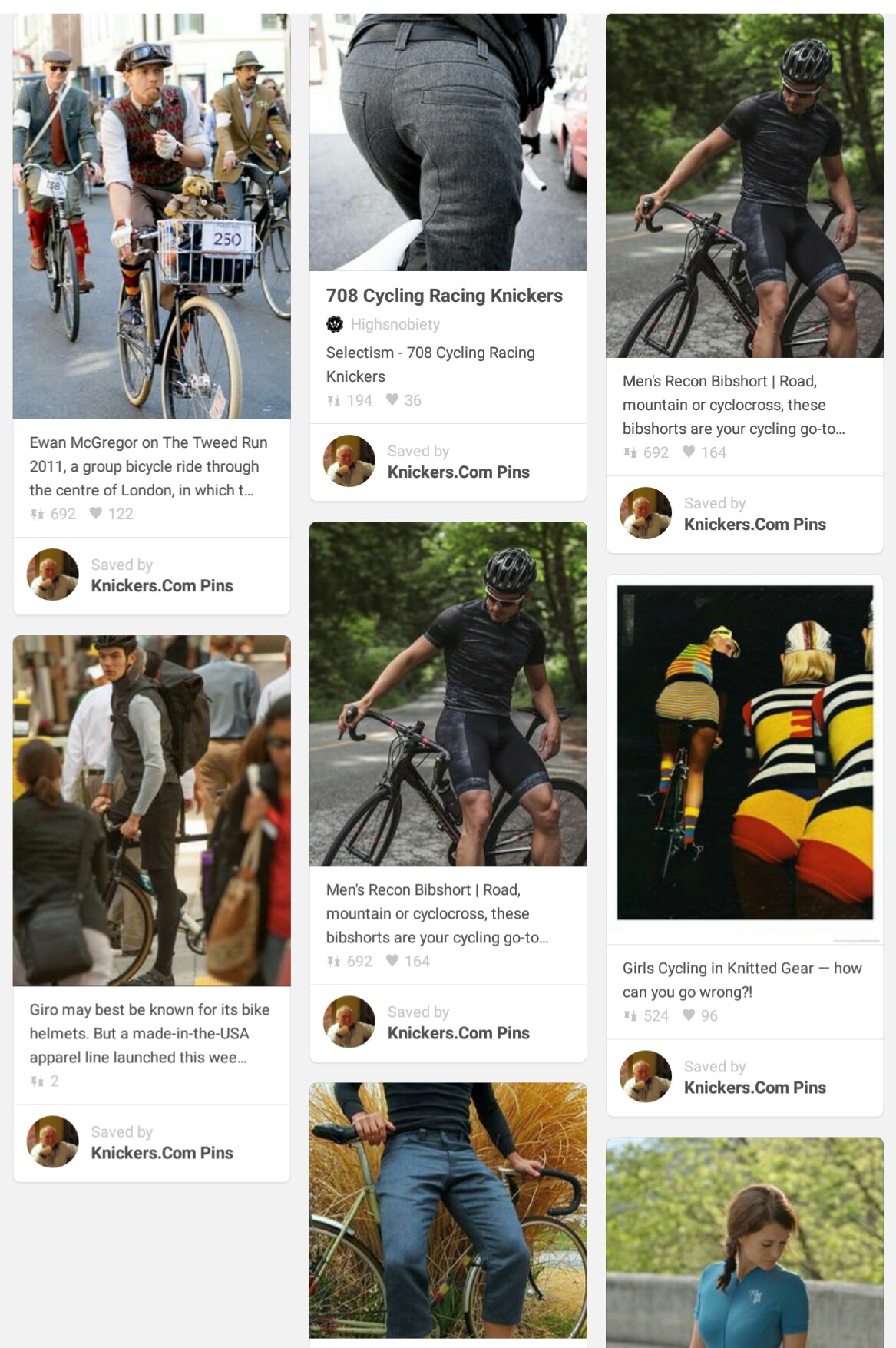Image resolution: width=896 pixels, height=1348 pixels.
Task: Open Knickers.Com Pins under Giro helmets pin
Action: tap(161, 1152)
